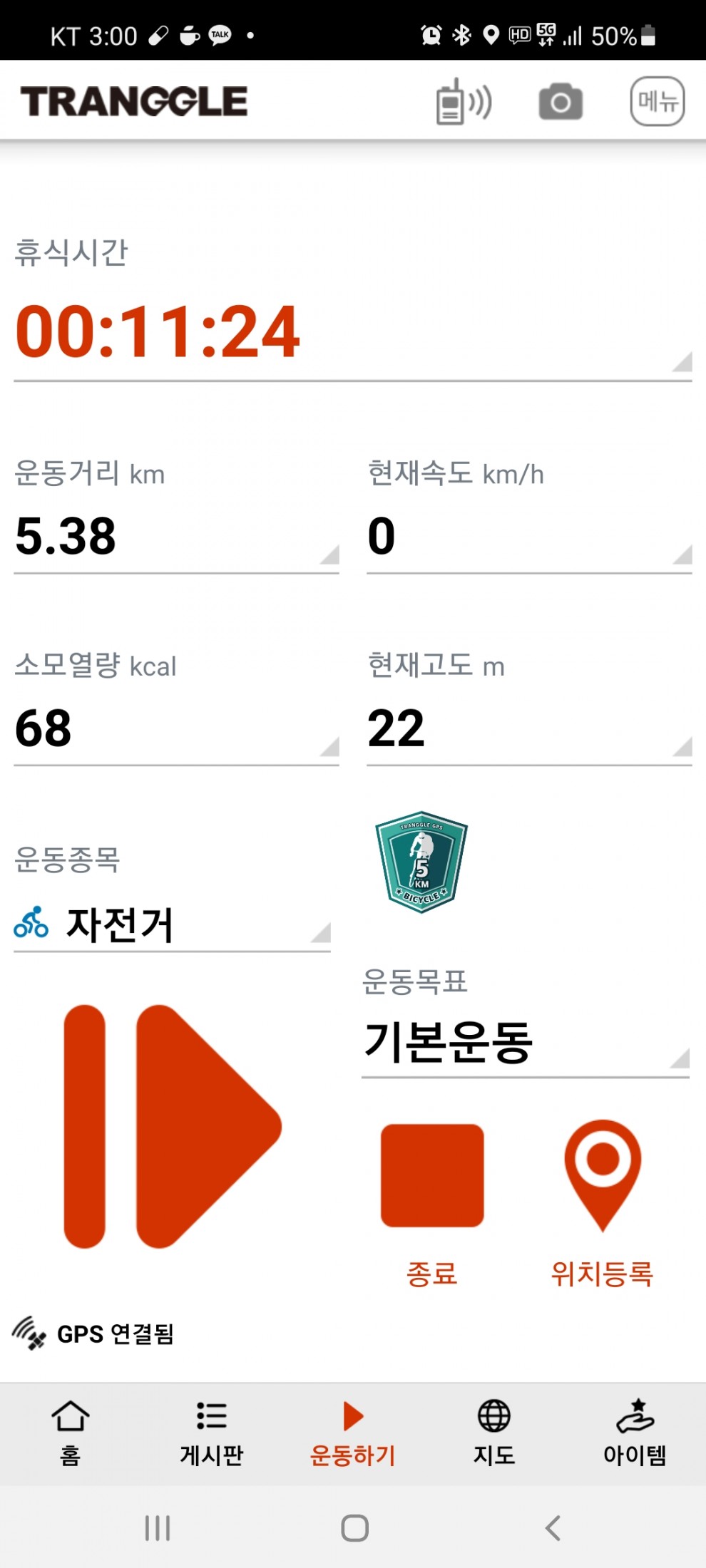The image size is (706, 1568).
Task: Tap the 5 KM bicycle badge
Action: 421,862
